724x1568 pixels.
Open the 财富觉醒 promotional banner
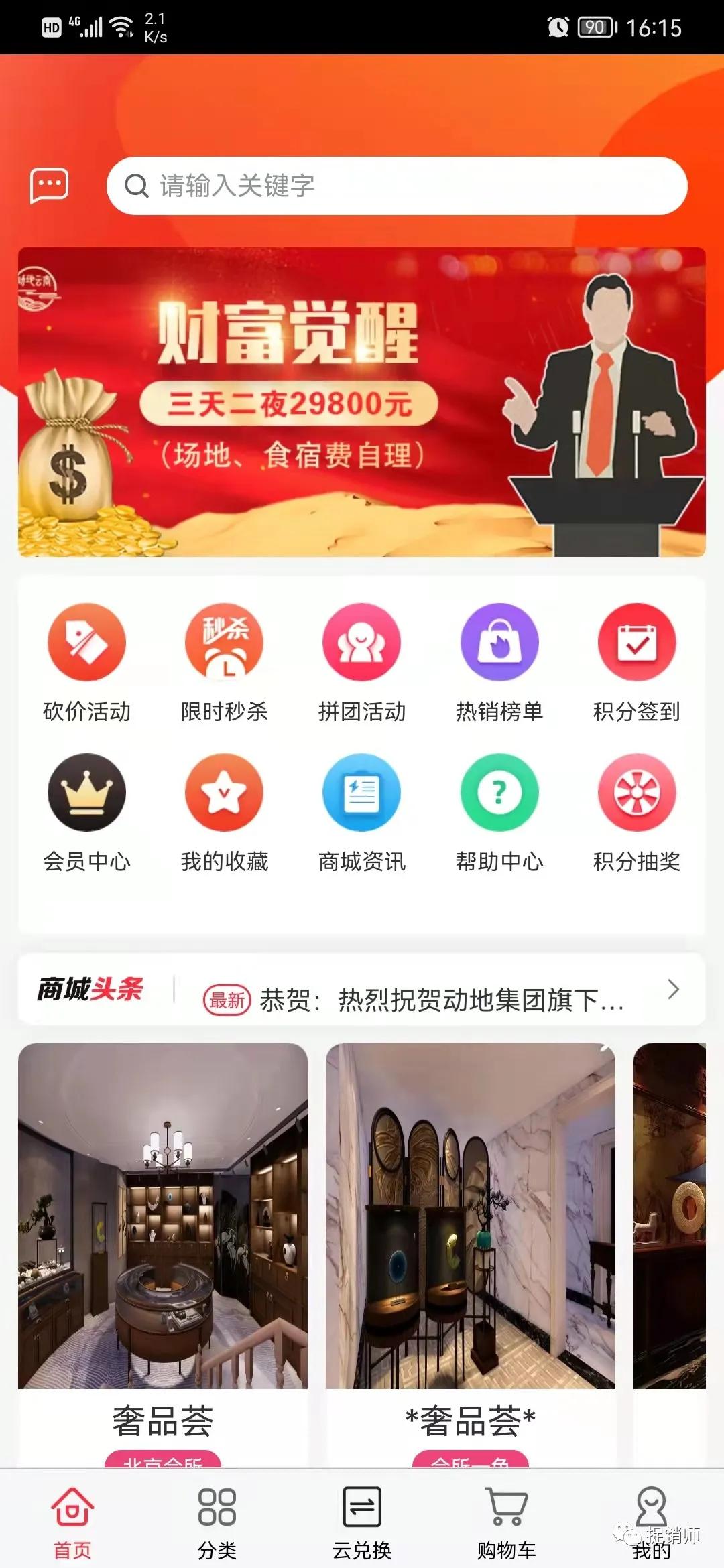[362, 402]
